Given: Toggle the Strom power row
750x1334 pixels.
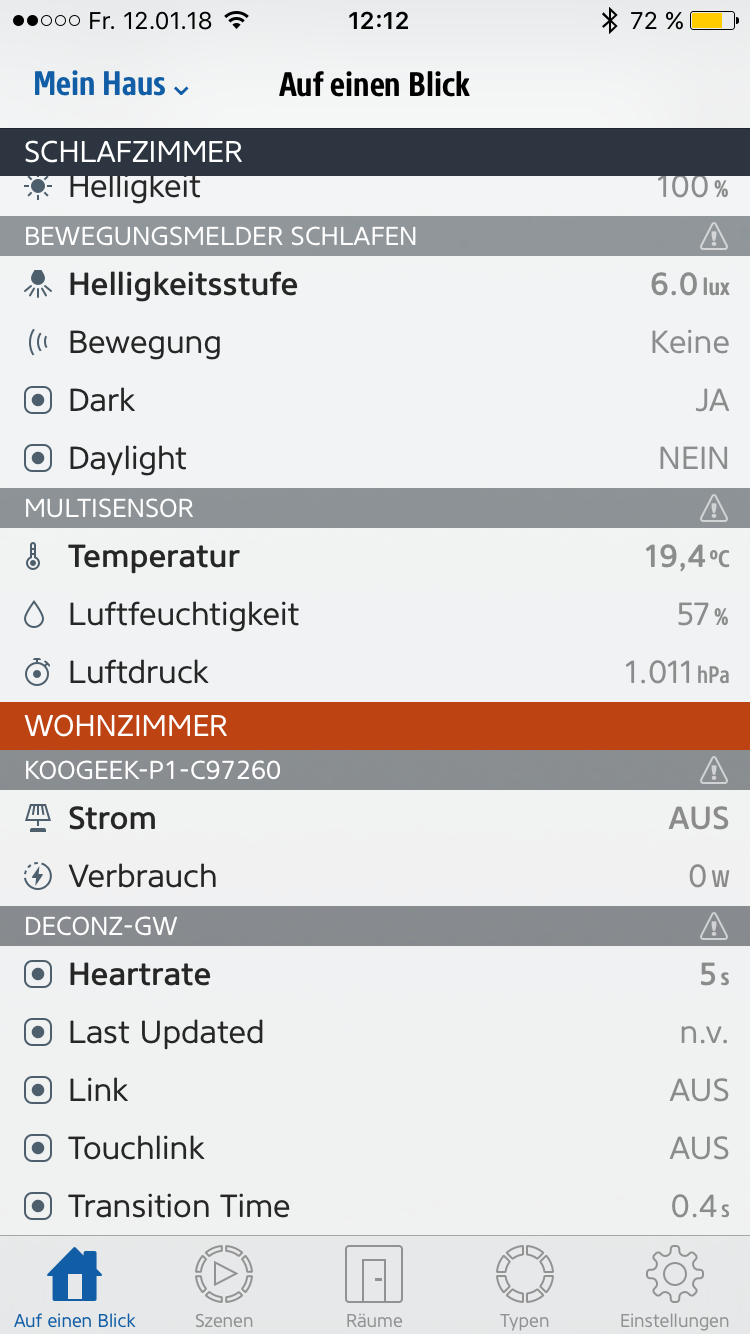Looking at the screenshot, I should click(x=375, y=818).
